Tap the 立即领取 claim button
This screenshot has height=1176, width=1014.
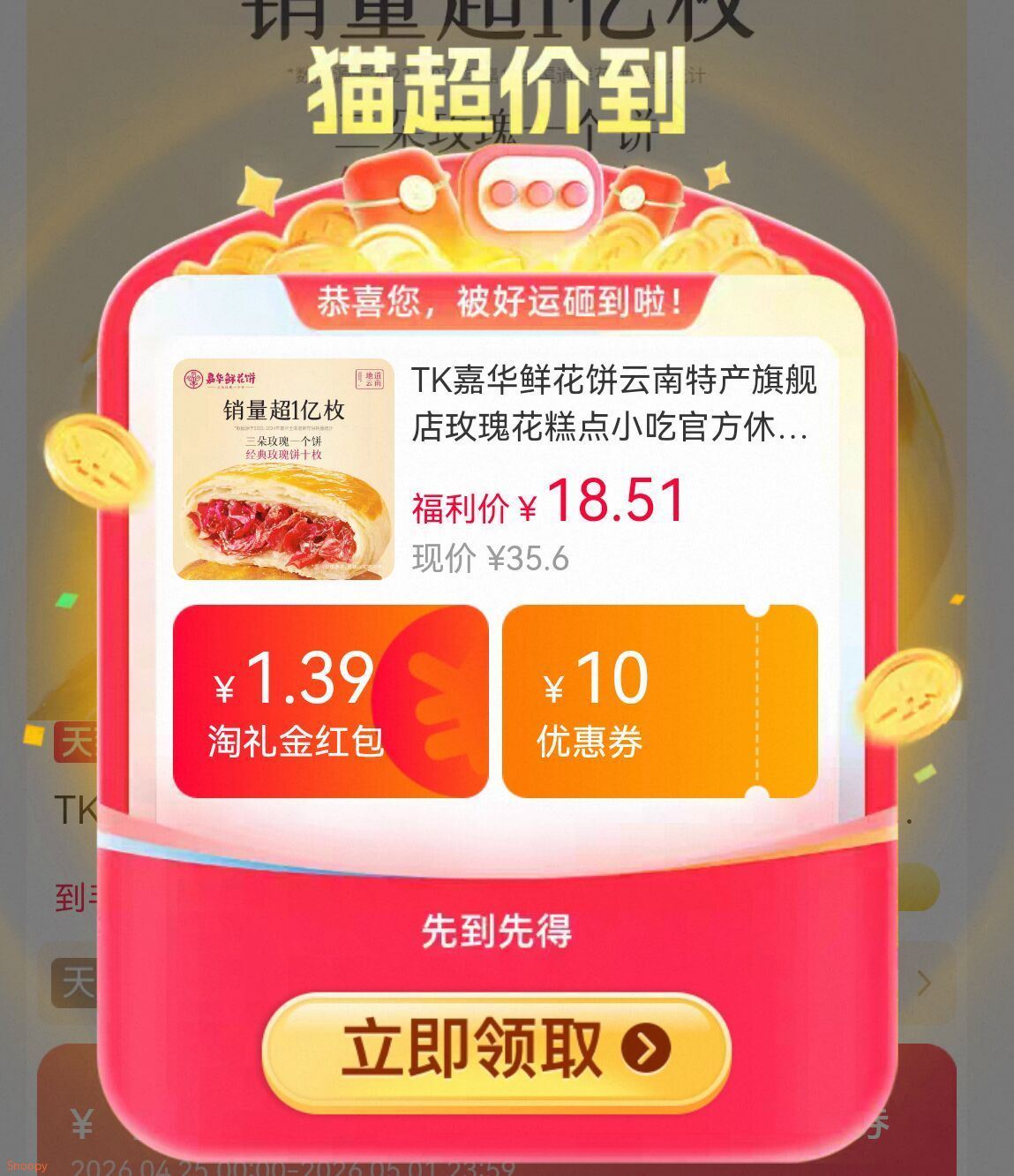496,1051
